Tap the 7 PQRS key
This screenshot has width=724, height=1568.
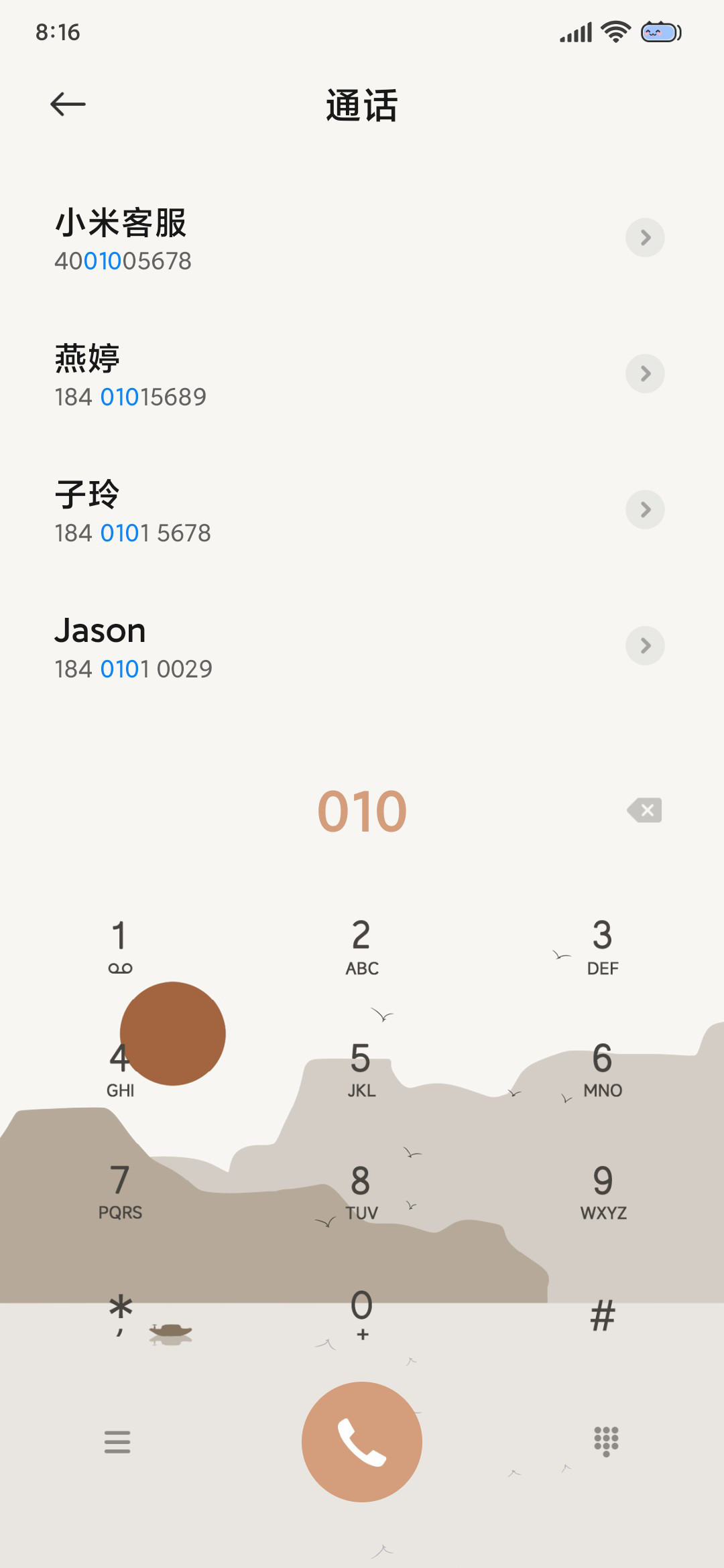point(120,1191)
